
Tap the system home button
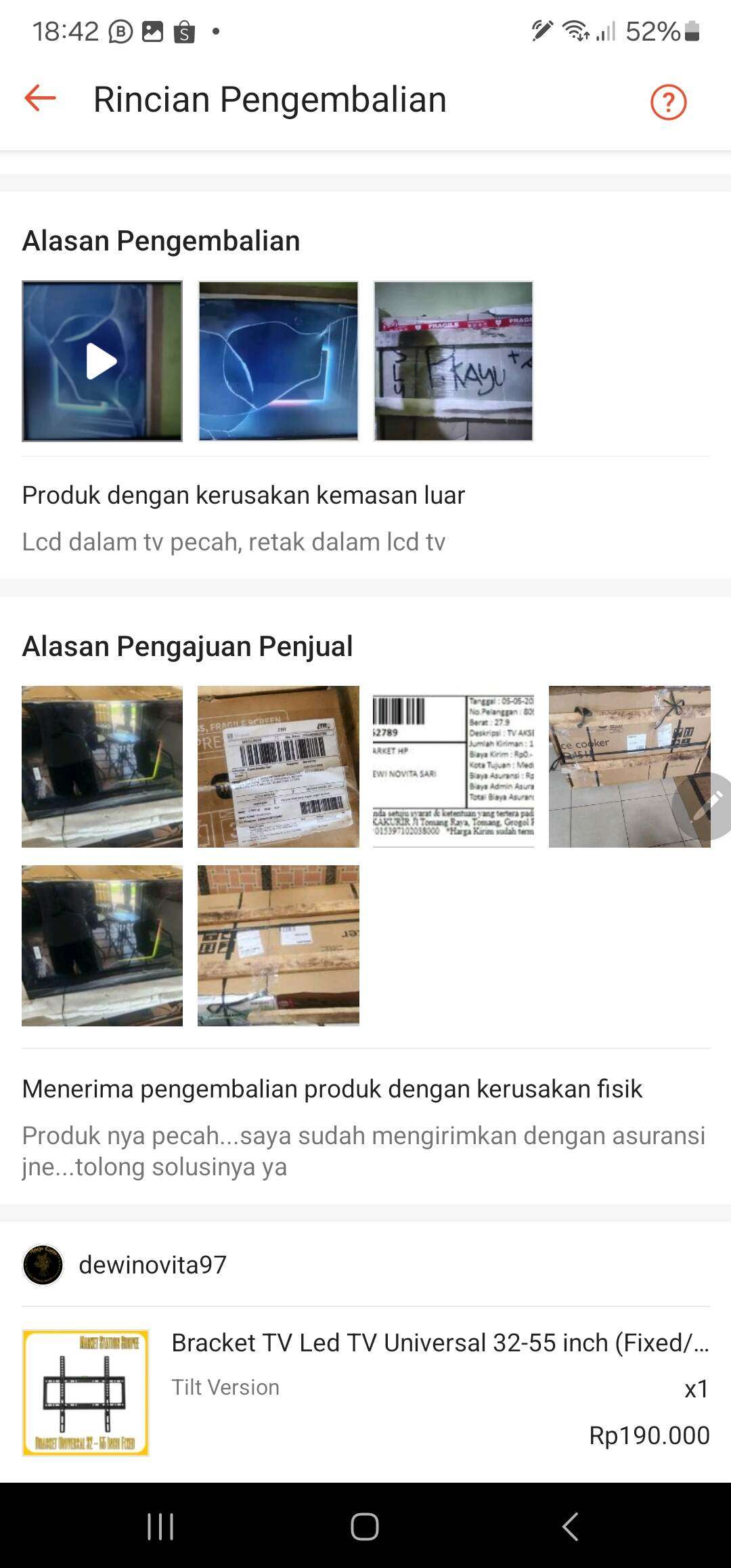click(365, 1527)
